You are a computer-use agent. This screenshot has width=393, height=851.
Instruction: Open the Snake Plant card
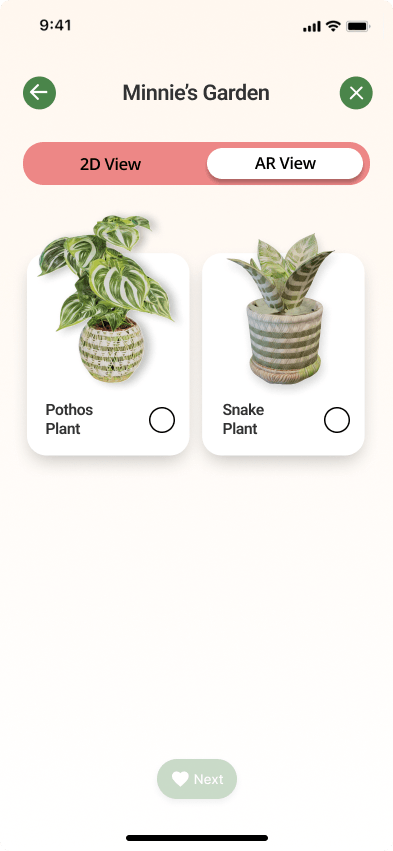pos(283,354)
